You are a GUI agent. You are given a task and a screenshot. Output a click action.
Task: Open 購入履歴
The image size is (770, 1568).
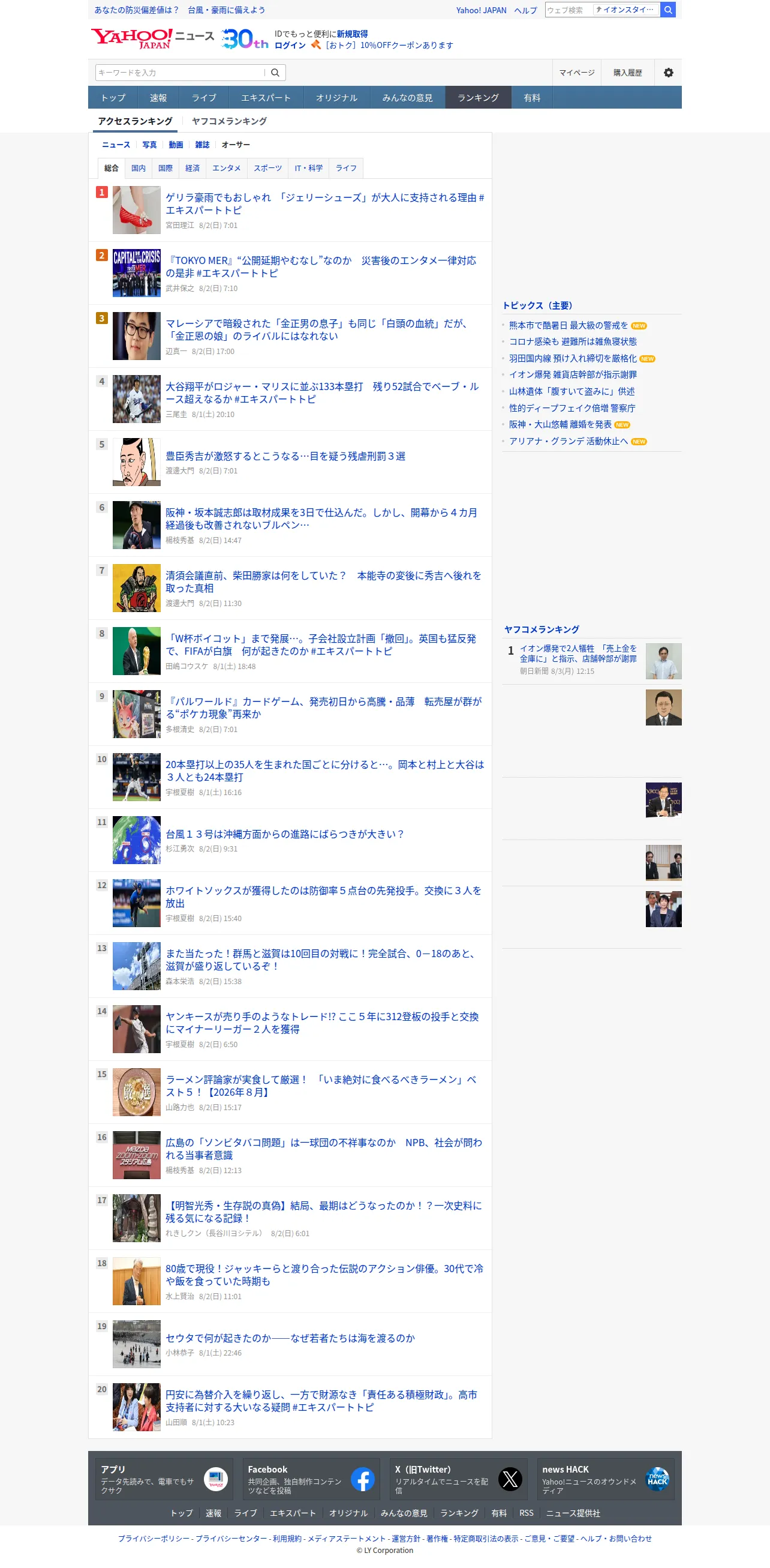click(628, 73)
